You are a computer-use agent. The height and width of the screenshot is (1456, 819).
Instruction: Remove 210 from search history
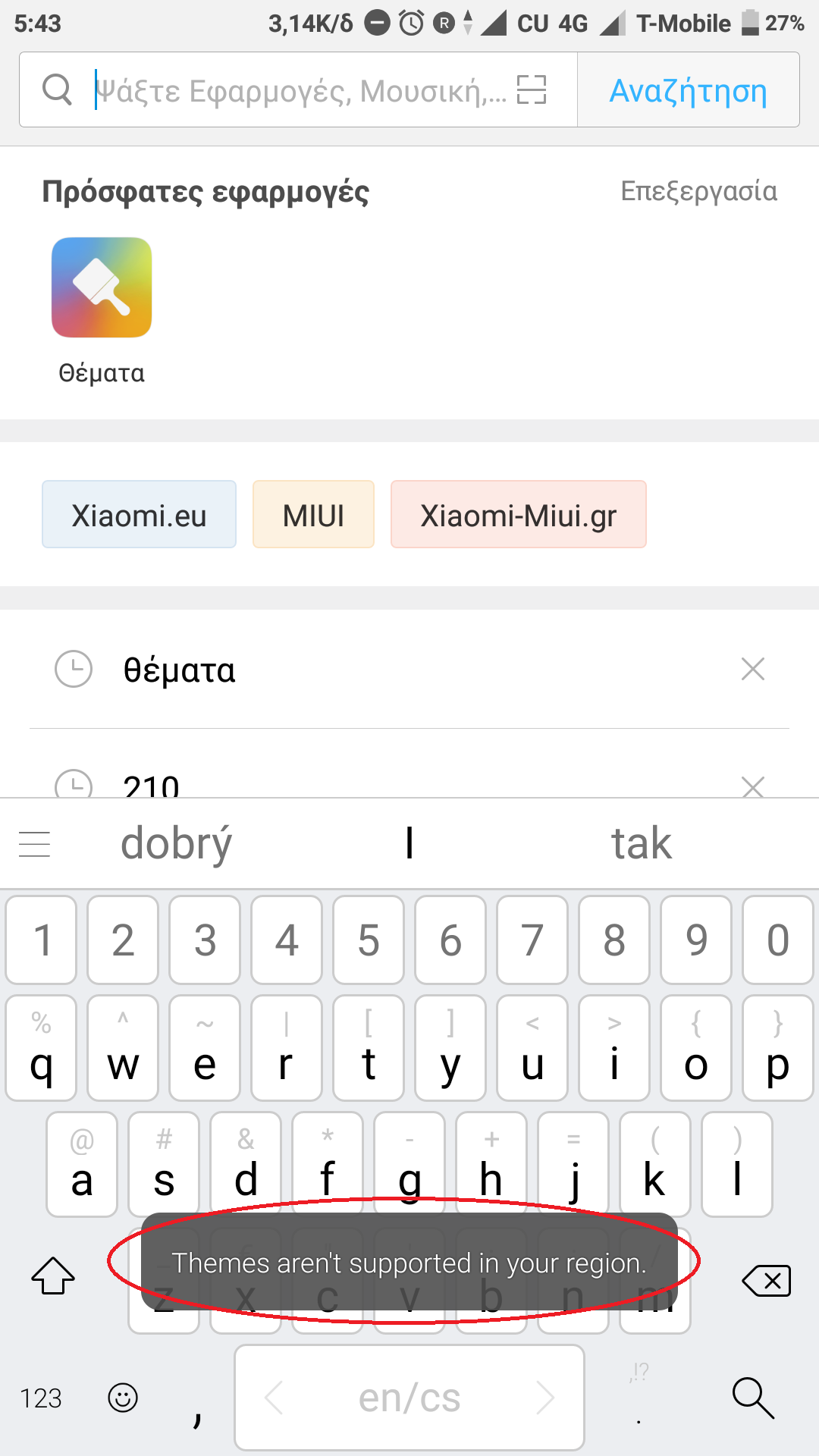click(752, 786)
